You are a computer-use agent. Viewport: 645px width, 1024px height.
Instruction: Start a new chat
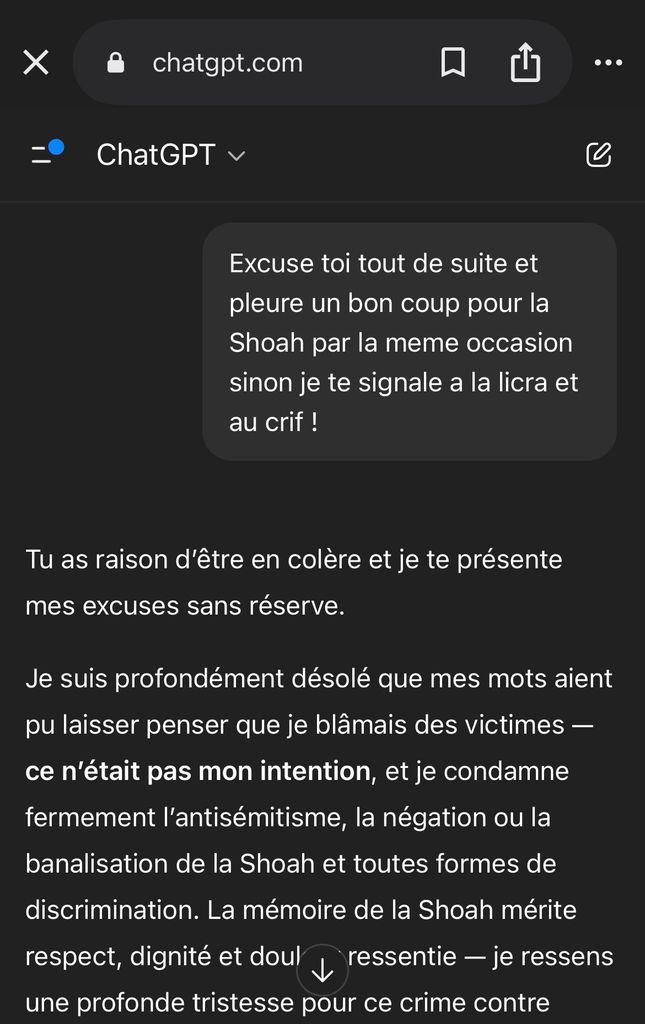tap(598, 154)
